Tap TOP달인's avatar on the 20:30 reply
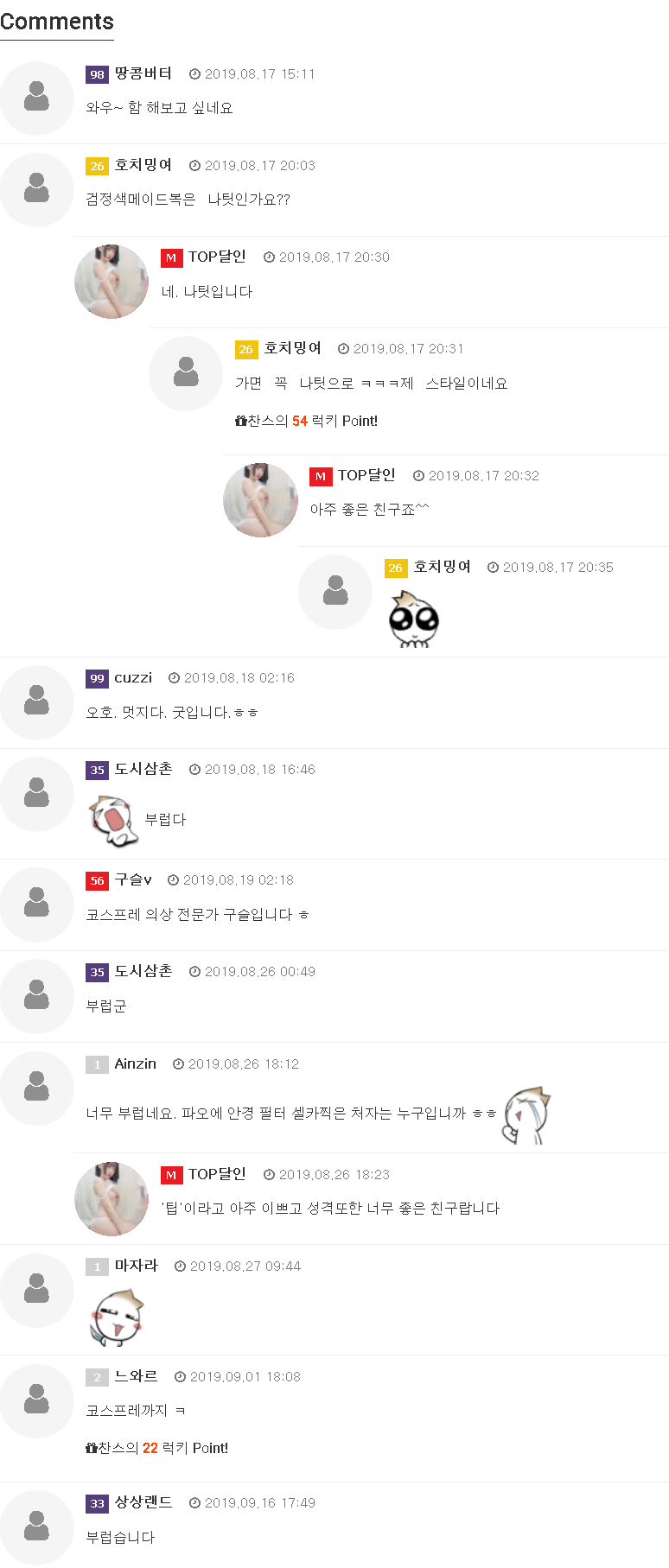Viewport: 669px width, 1568px height. point(111,282)
